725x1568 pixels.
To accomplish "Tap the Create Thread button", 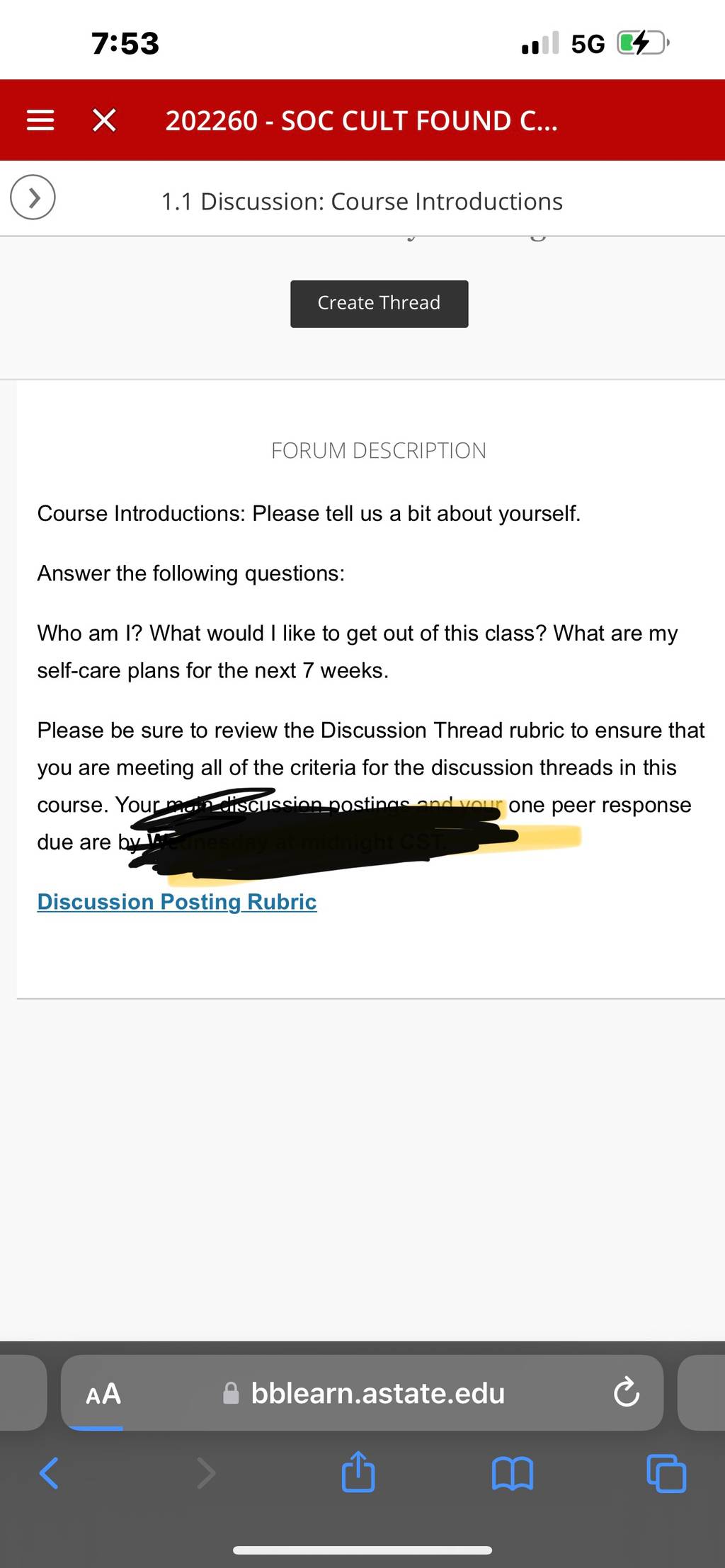I will (x=379, y=304).
